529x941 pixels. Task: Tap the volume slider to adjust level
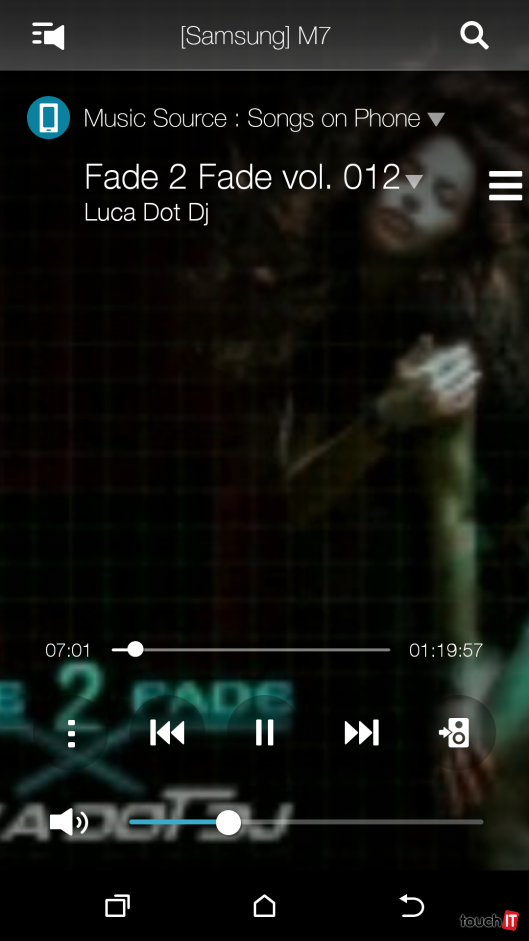pyautogui.click(x=306, y=822)
